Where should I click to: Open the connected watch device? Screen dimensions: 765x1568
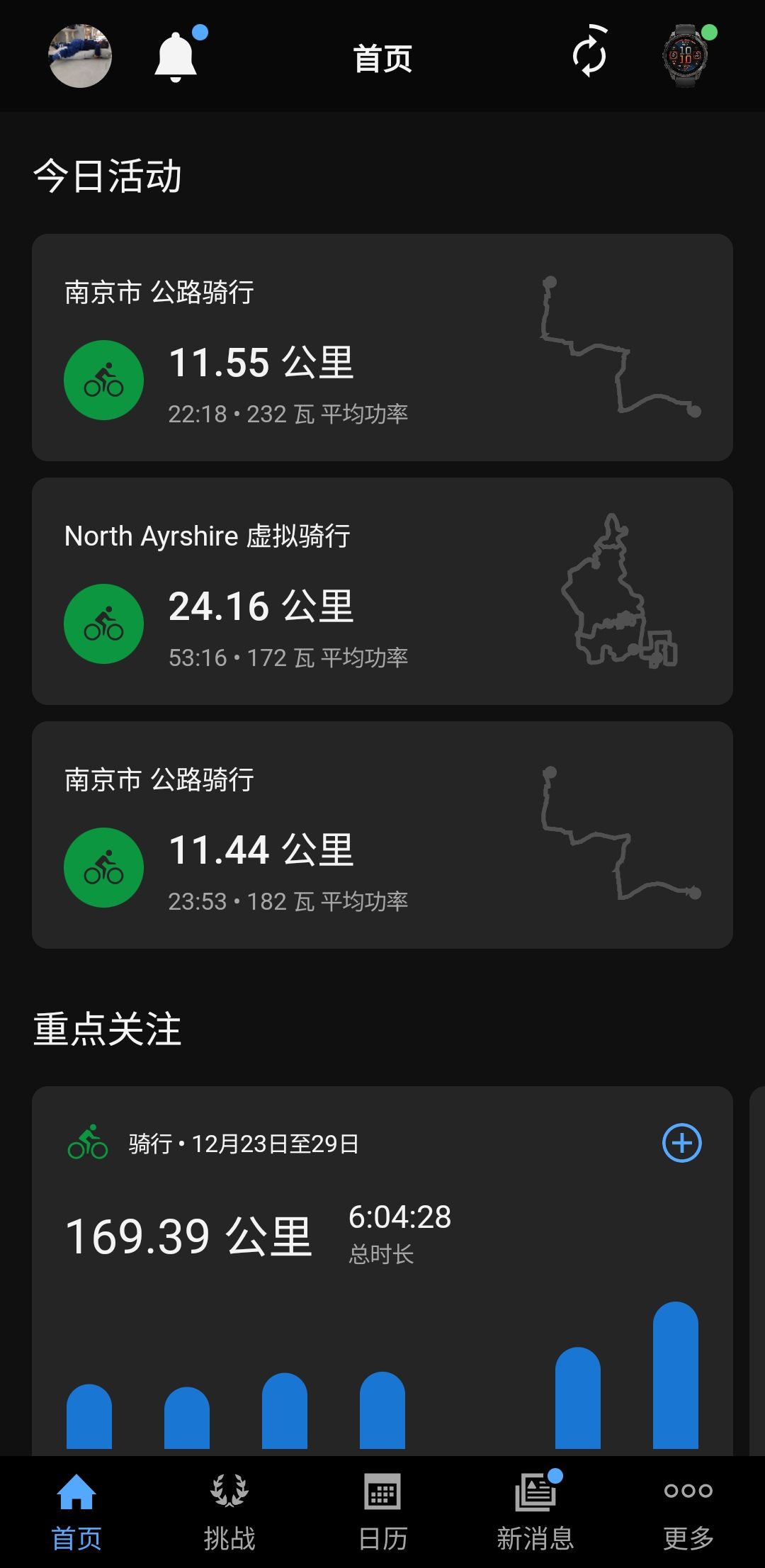point(685,56)
